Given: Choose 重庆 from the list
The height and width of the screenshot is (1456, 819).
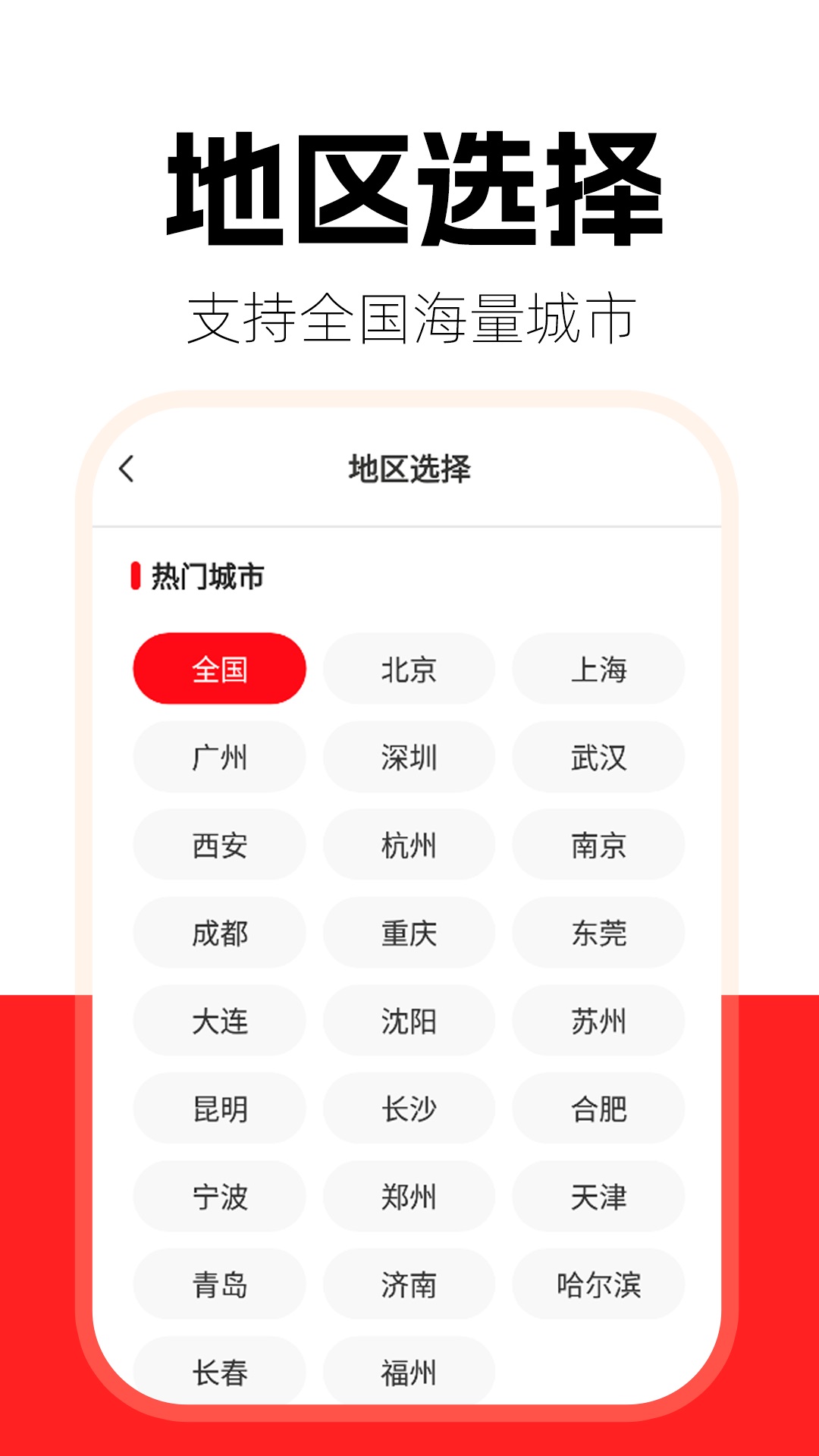Looking at the screenshot, I should (408, 934).
